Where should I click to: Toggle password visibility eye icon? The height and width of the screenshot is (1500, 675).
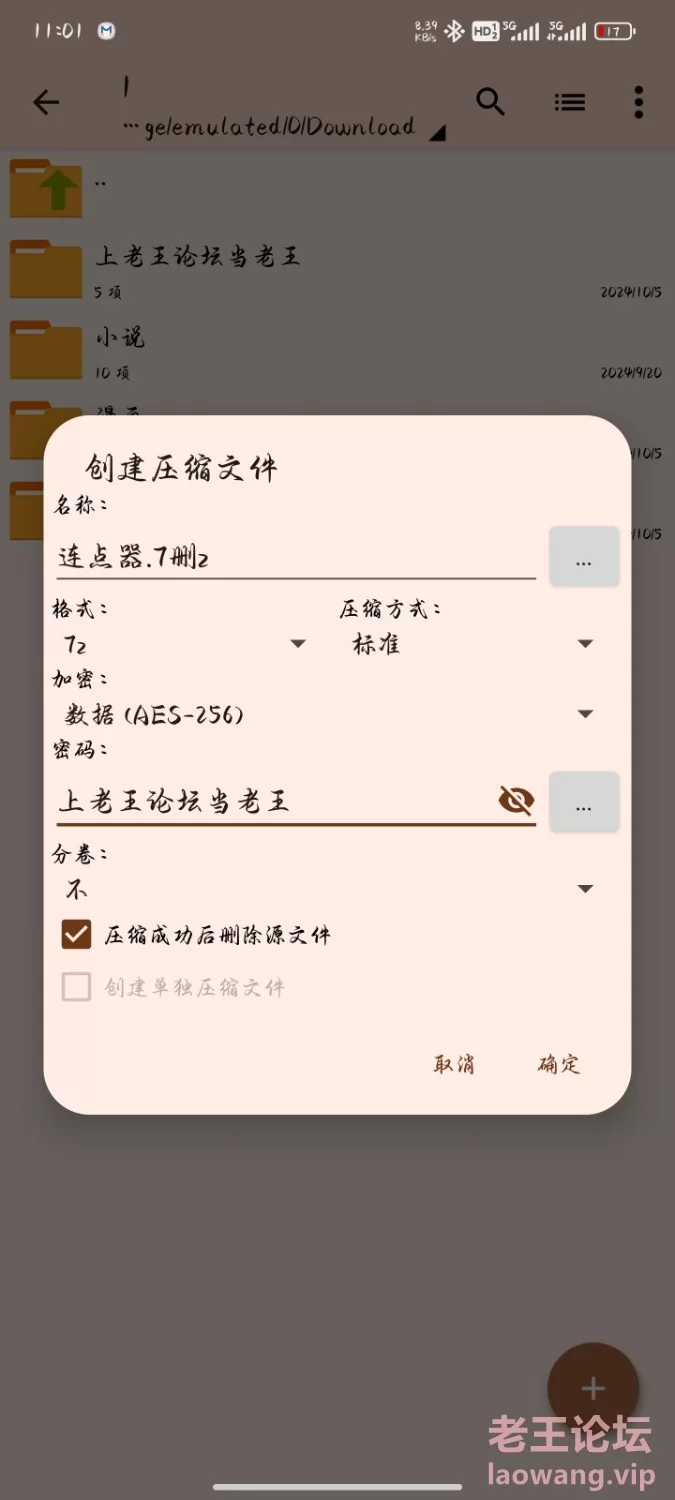coord(516,800)
